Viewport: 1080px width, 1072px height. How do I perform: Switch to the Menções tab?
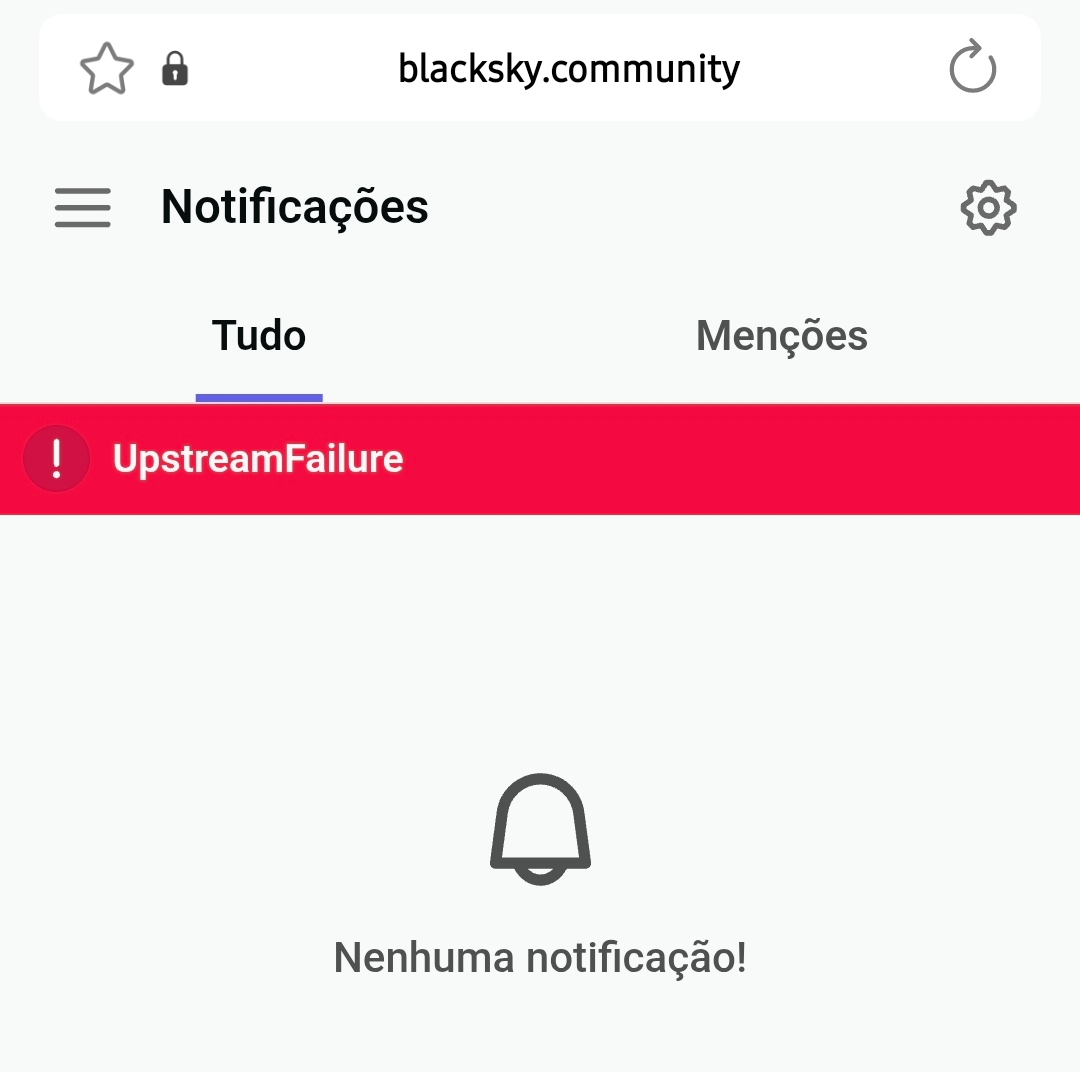781,336
